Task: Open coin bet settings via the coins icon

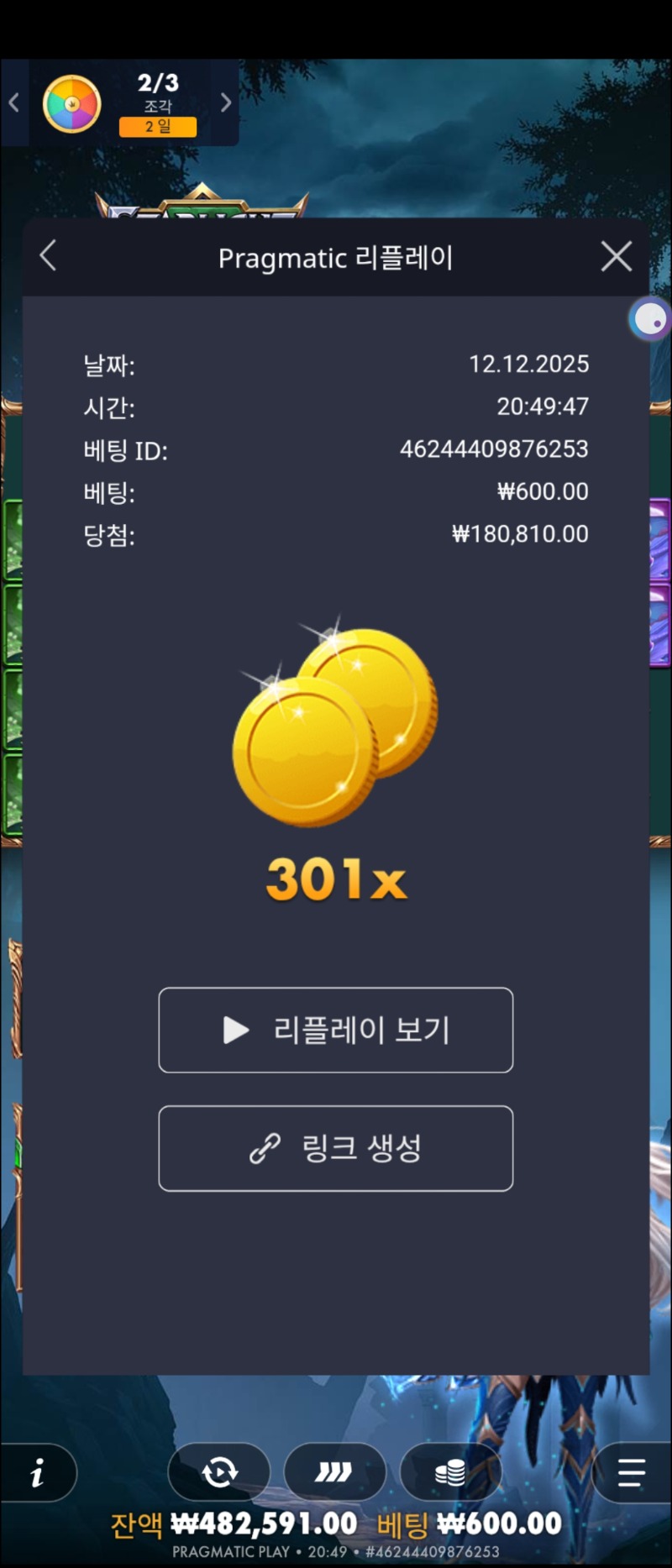Action: click(x=452, y=1472)
